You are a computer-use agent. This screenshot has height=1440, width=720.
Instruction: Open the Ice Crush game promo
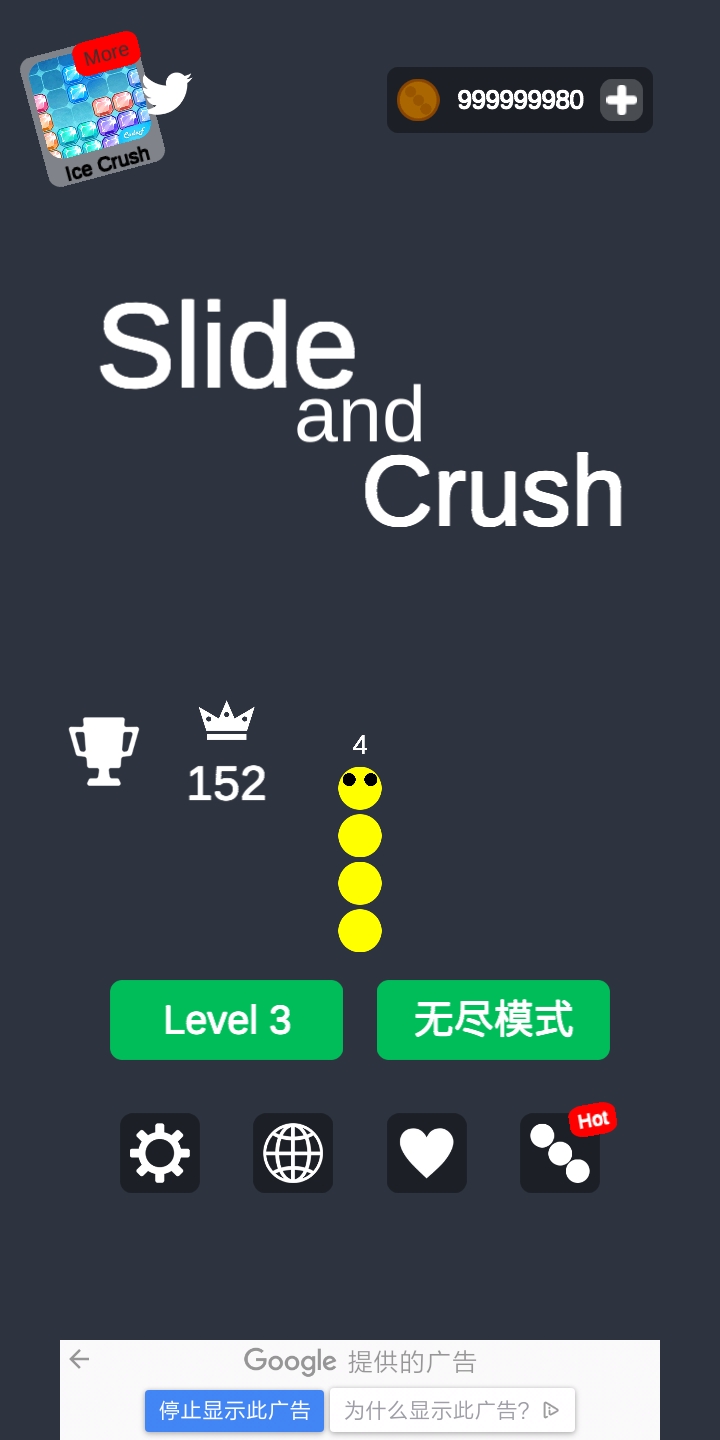pyautogui.click(x=92, y=115)
